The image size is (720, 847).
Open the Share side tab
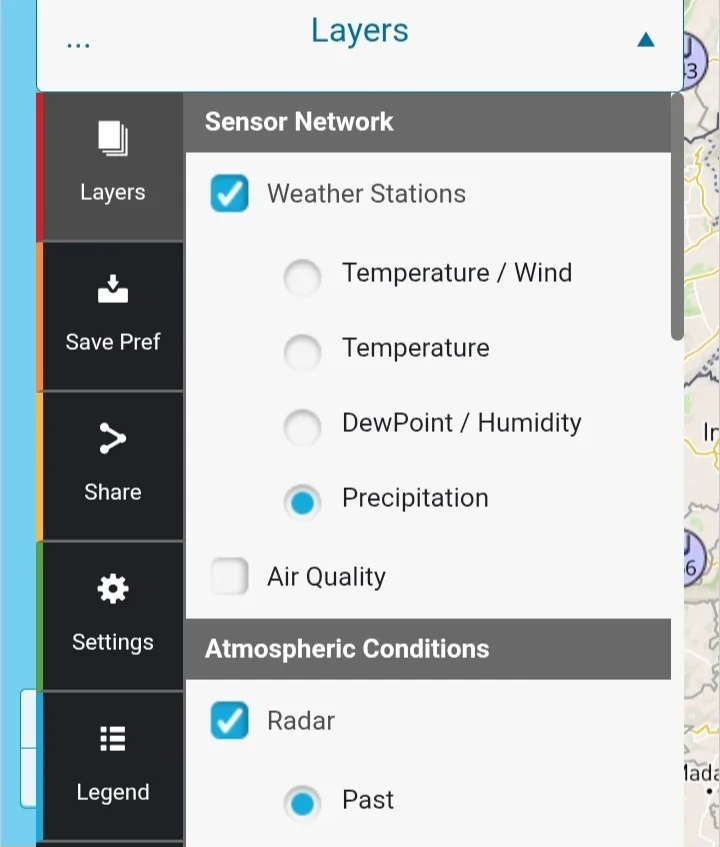tap(112, 466)
